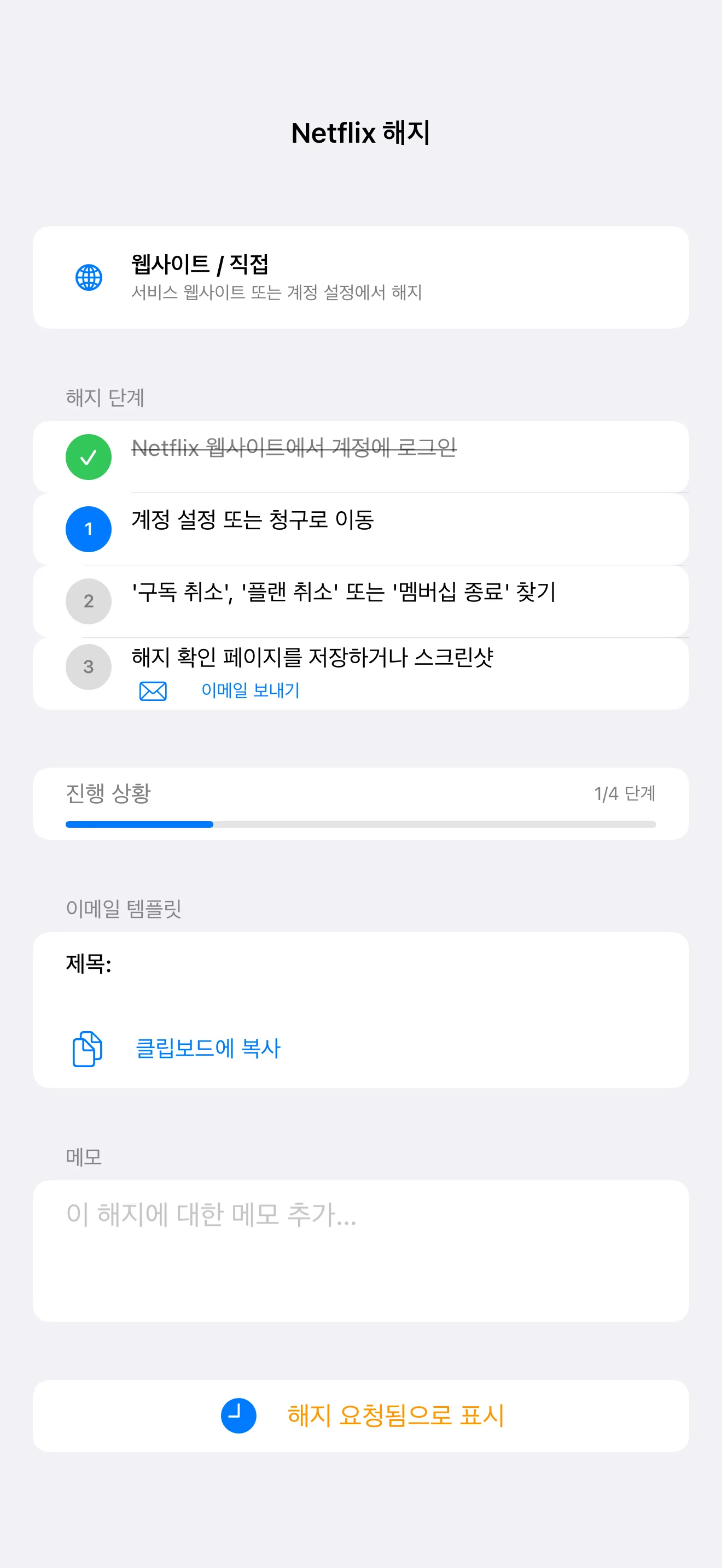This screenshot has width=722, height=1568.
Task: Click the gray step 3 number circle
Action: coord(88,666)
